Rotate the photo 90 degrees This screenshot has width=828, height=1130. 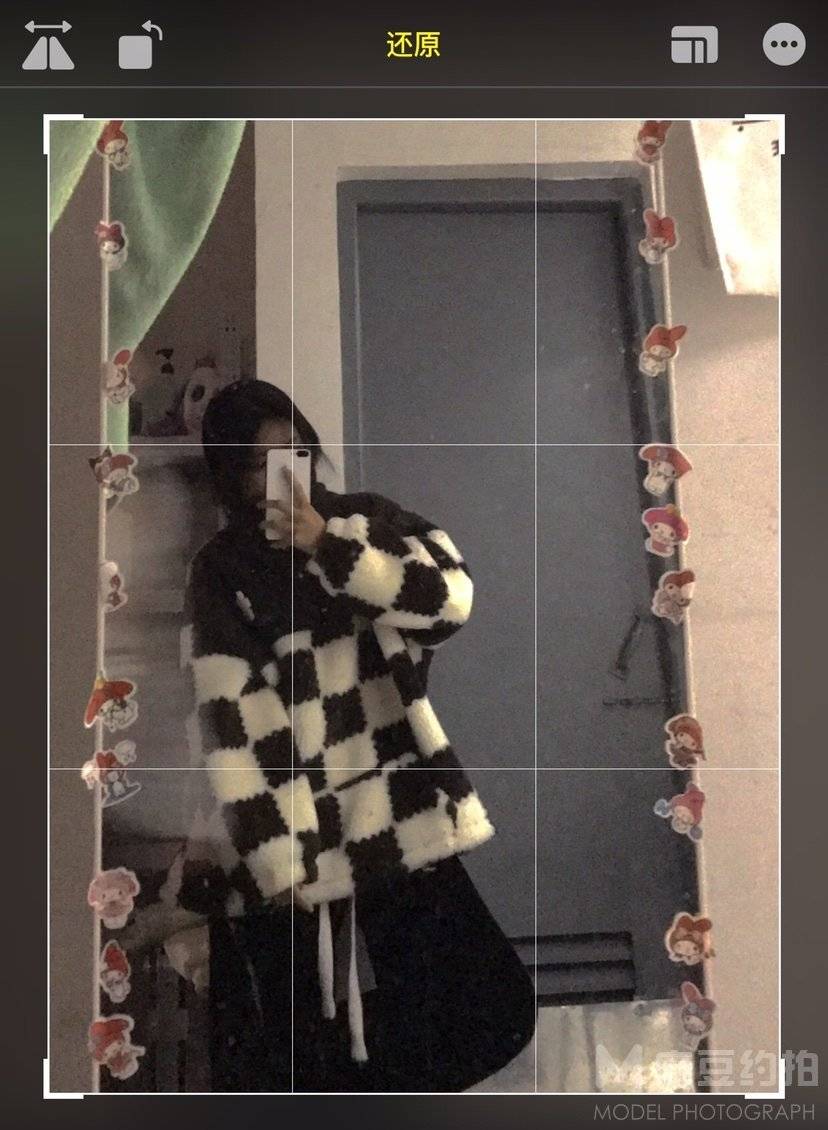139,46
